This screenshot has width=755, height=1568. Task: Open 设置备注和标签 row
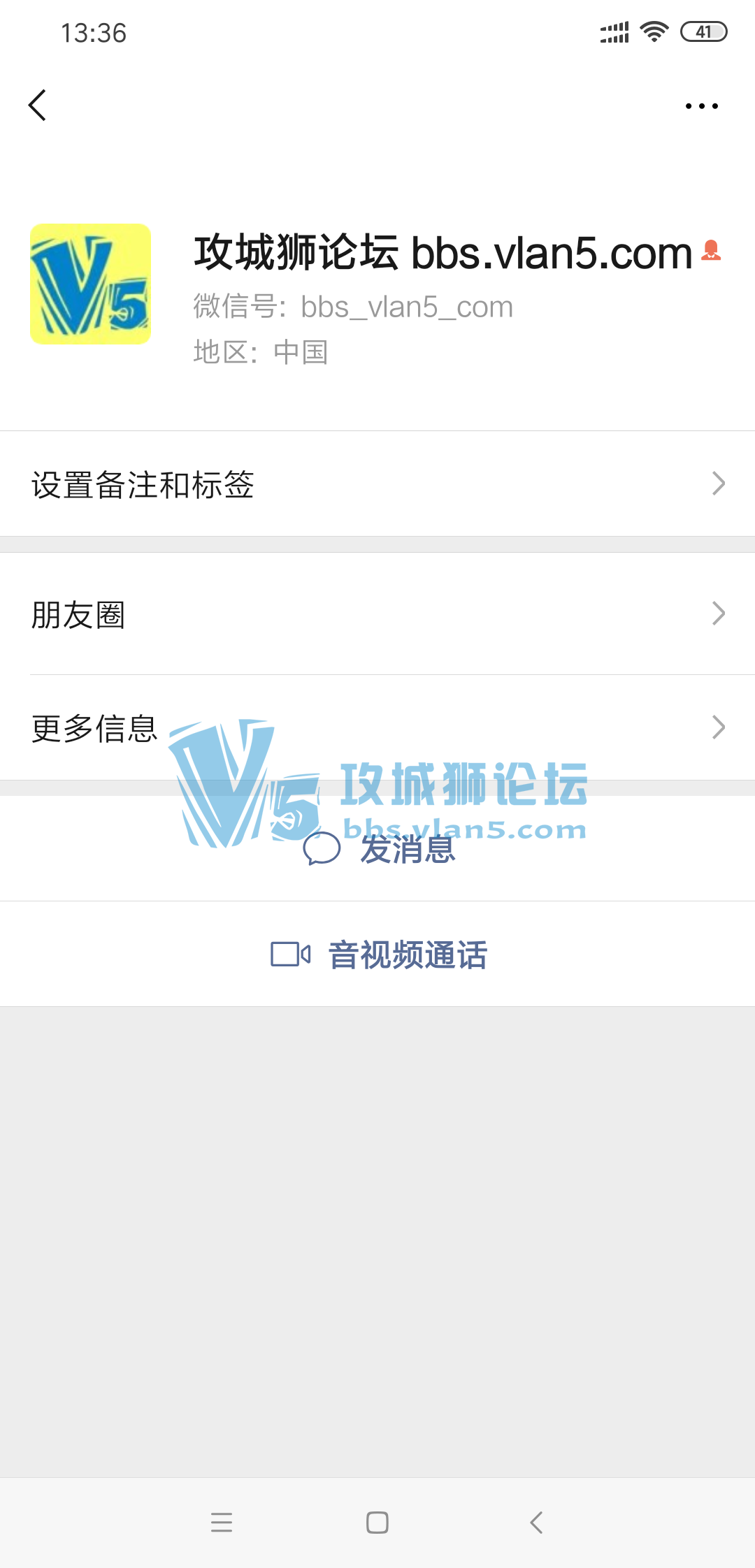coord(377,484)
